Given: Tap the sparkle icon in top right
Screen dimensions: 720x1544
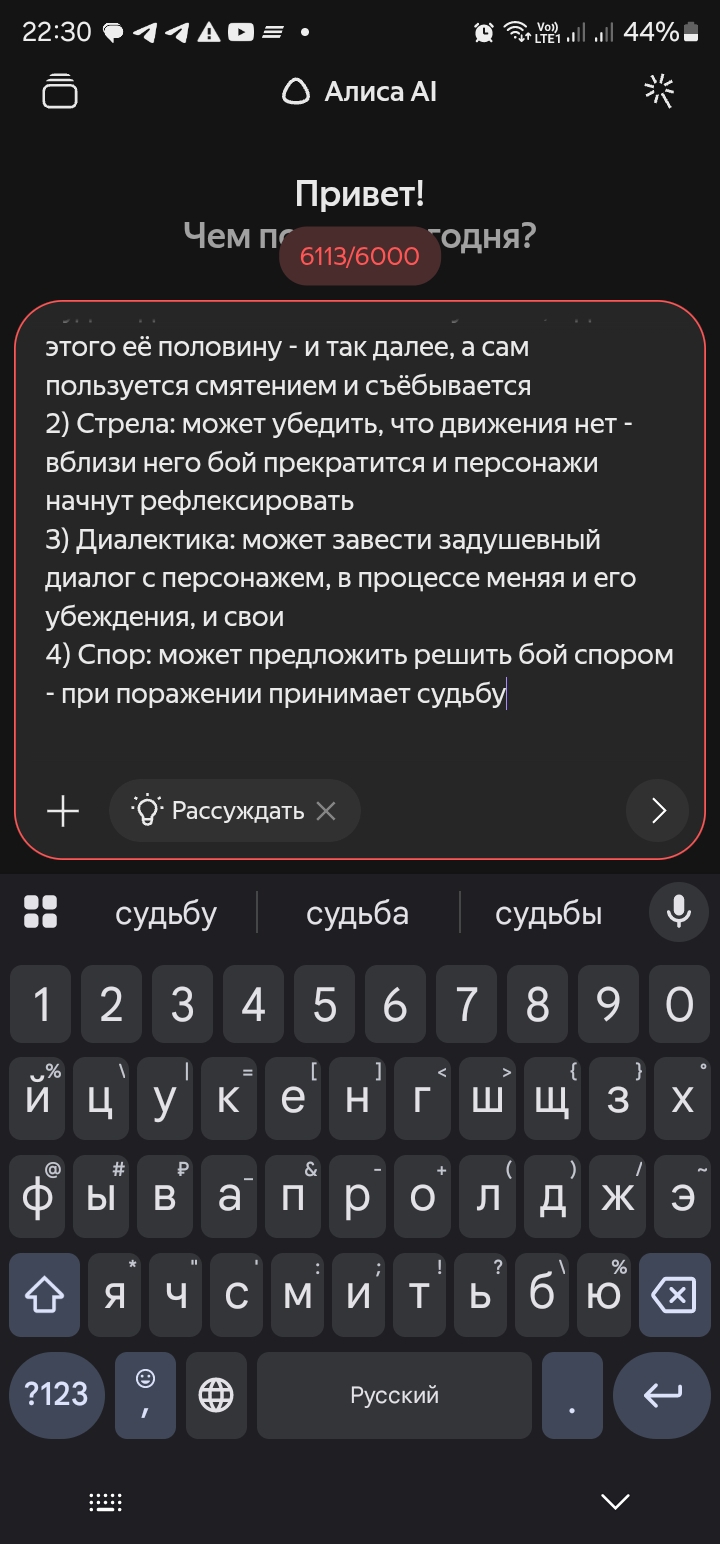Looking at the screenshot, I should pyautogui.click(x=658, y=91).
